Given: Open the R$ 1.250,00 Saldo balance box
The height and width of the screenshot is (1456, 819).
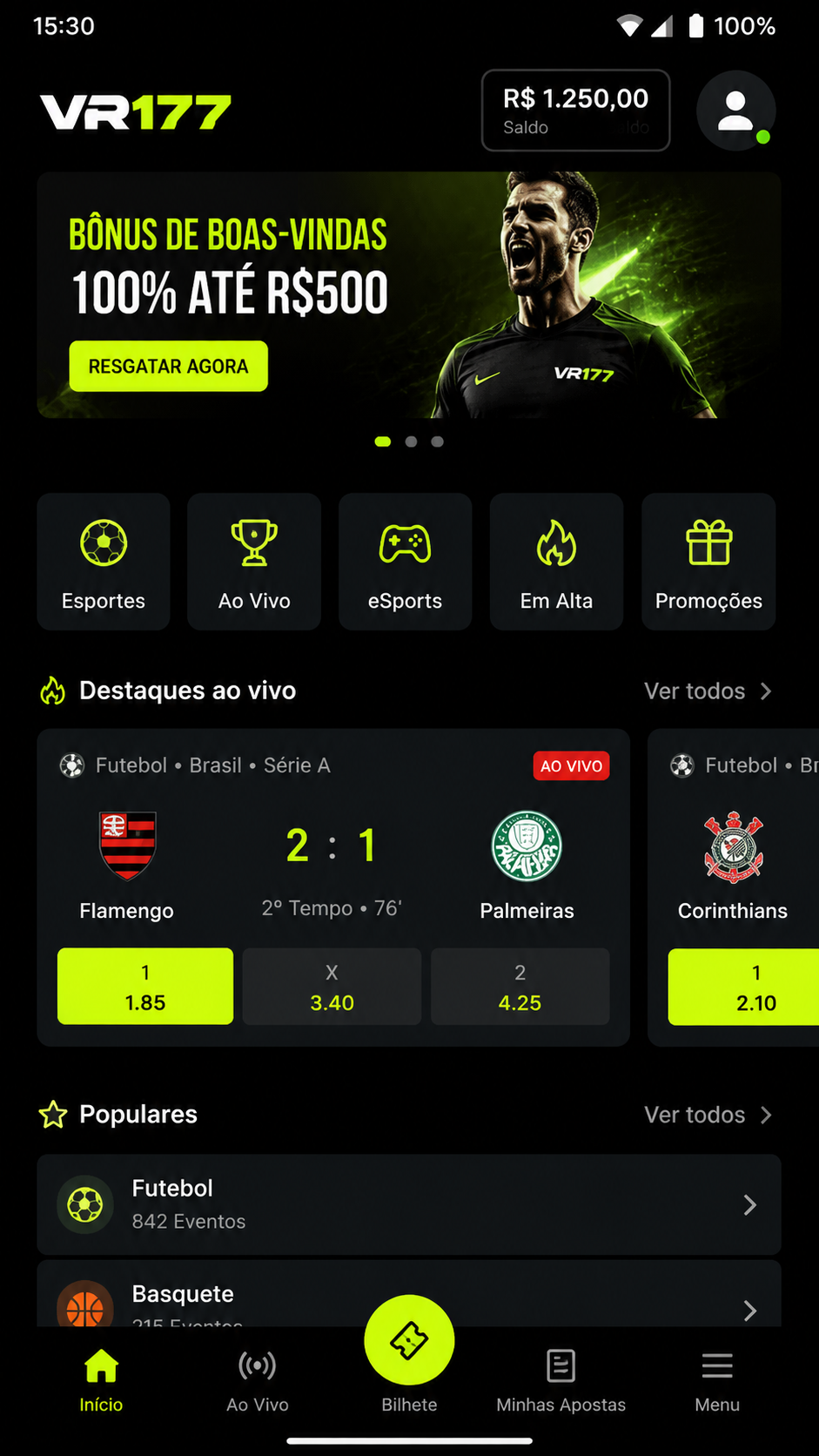Looking at the screenshot, I should click(x=576, y=111).
